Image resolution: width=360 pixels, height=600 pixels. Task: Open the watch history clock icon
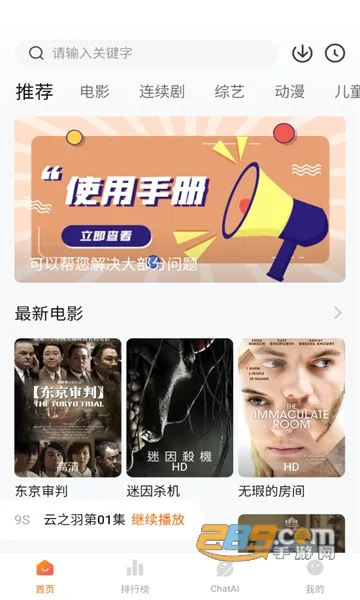pyautogui.click(x=335, y=53)
